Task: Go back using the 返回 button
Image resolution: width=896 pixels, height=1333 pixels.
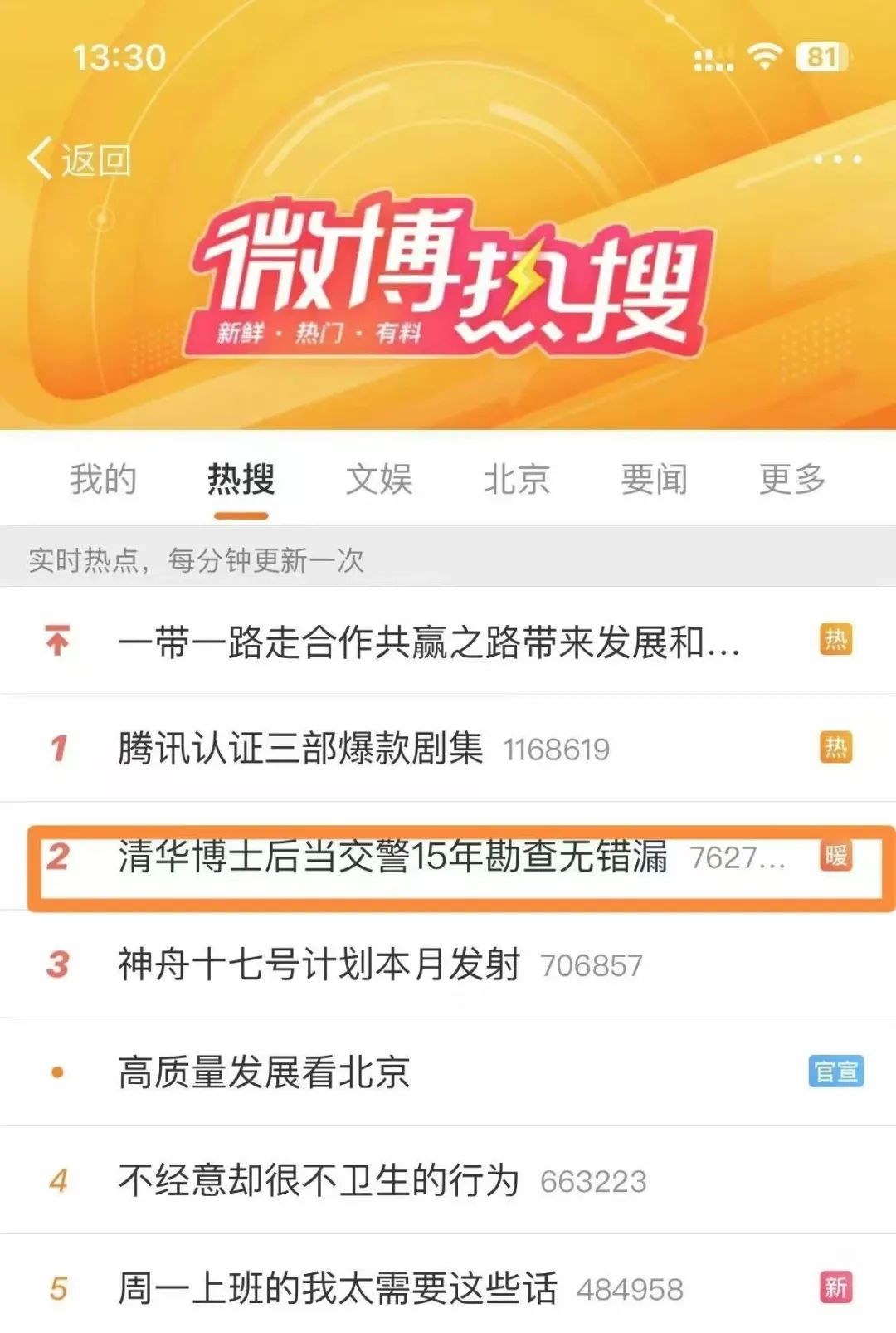Action: point(80,159)
